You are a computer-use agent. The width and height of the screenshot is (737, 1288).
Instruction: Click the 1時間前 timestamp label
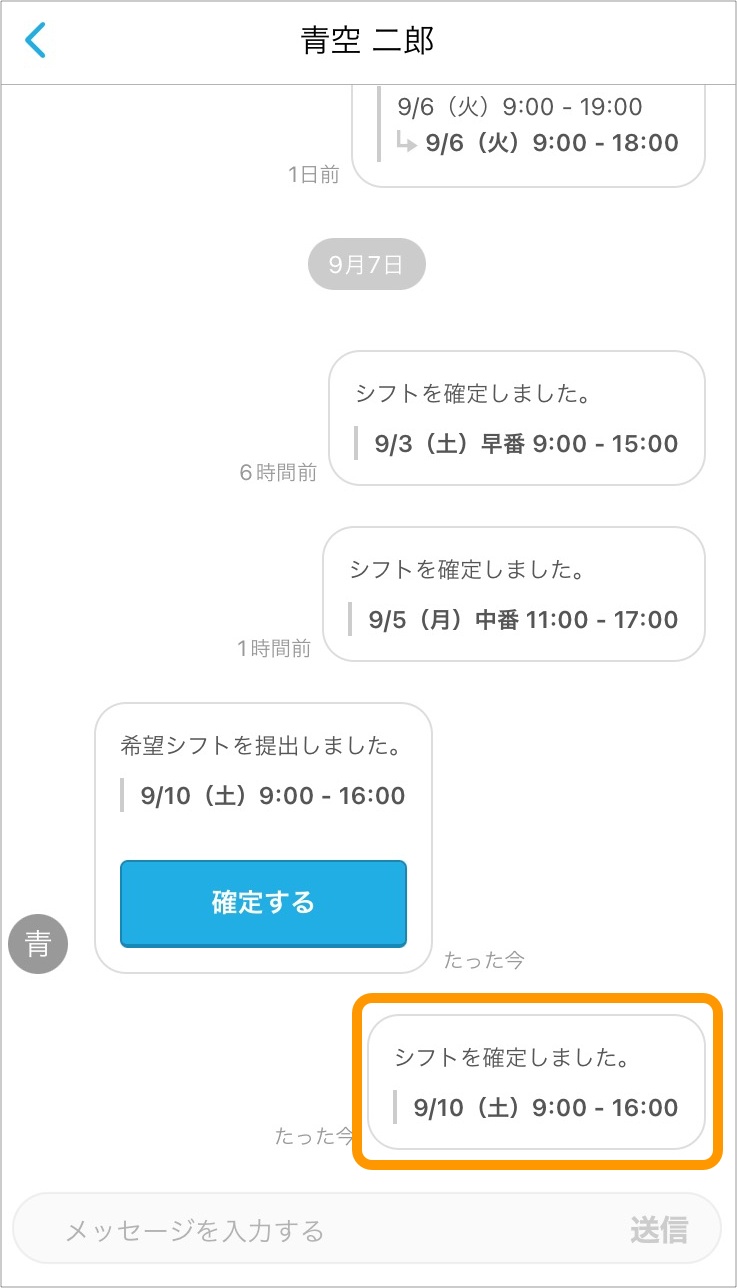(276, 648)
